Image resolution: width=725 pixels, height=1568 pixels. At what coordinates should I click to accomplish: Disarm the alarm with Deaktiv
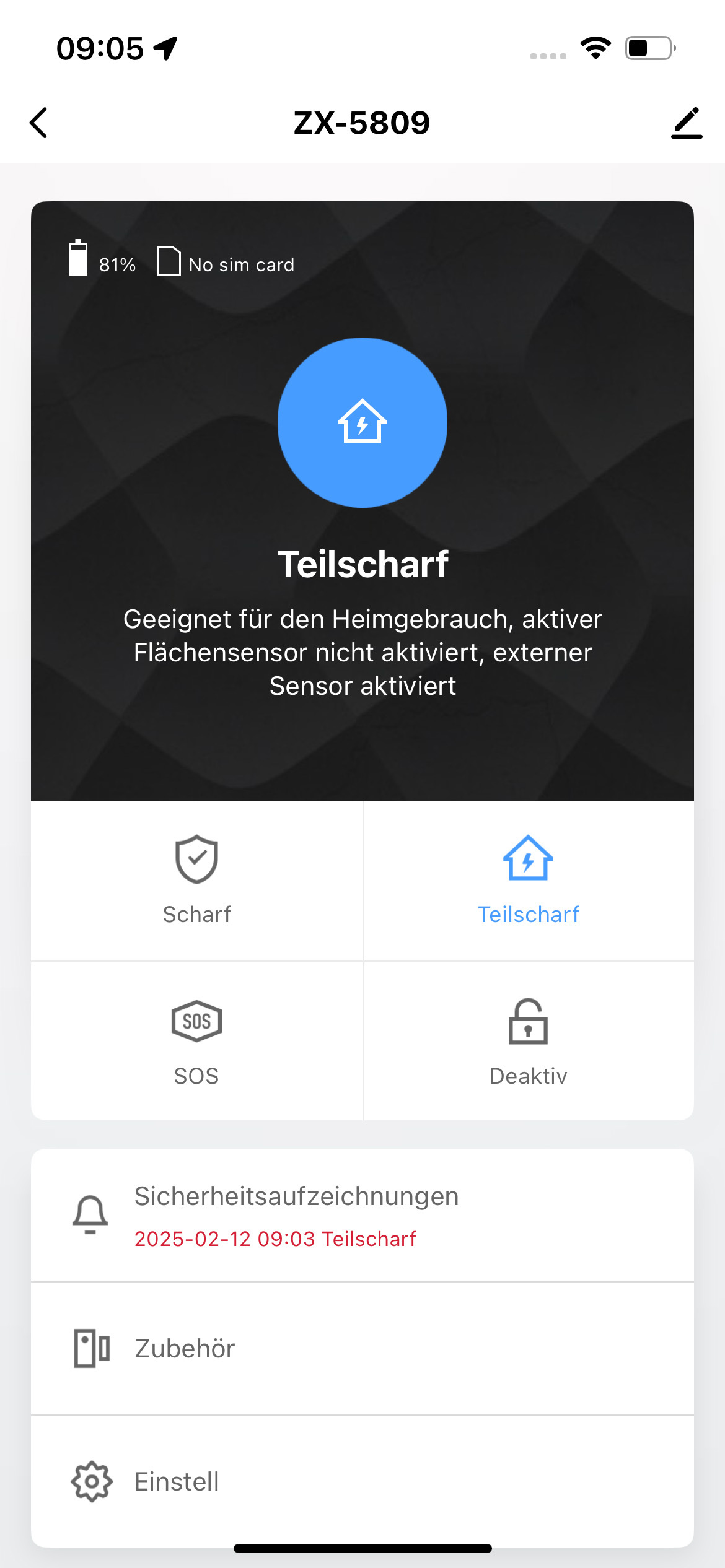pos(529,1041)
